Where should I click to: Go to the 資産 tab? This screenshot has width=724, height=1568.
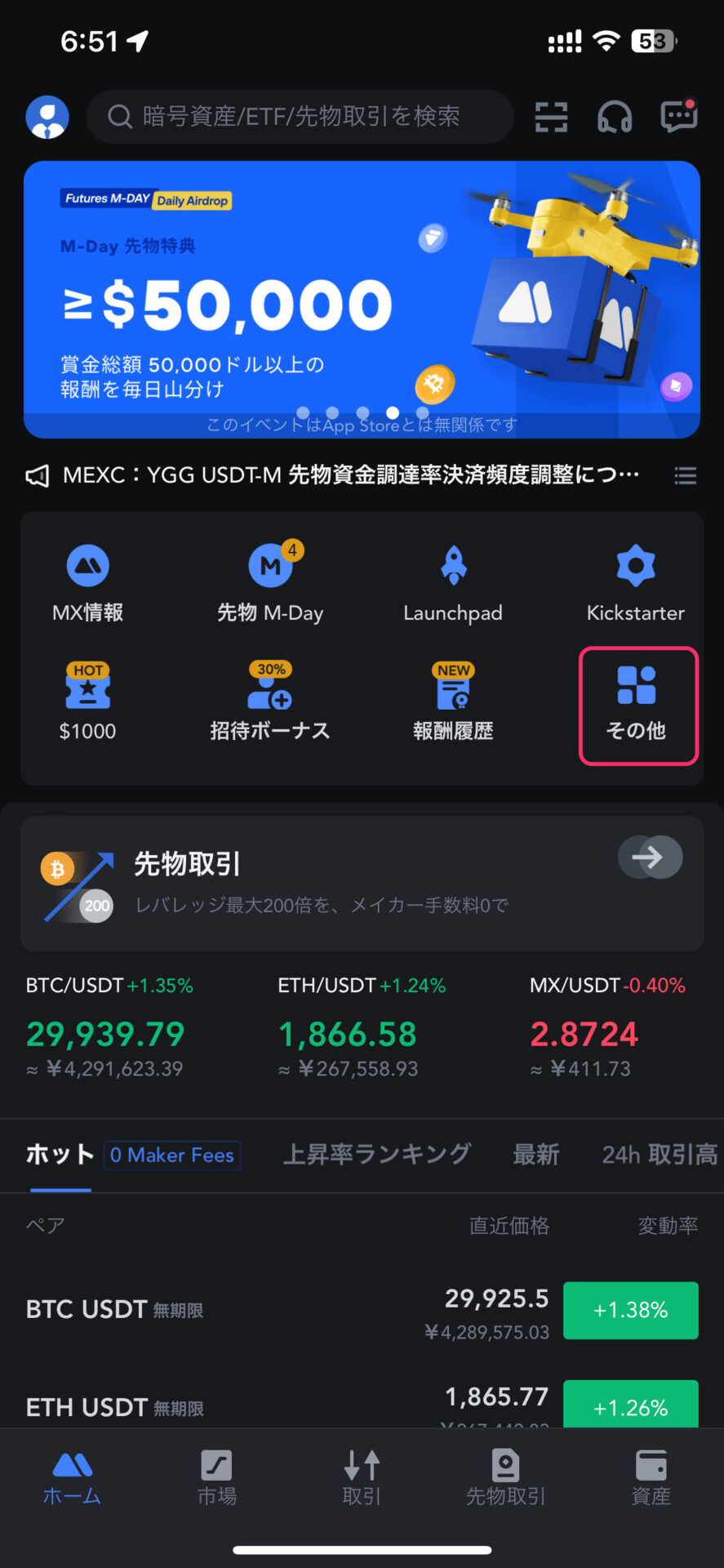(x=651, y=1478)
